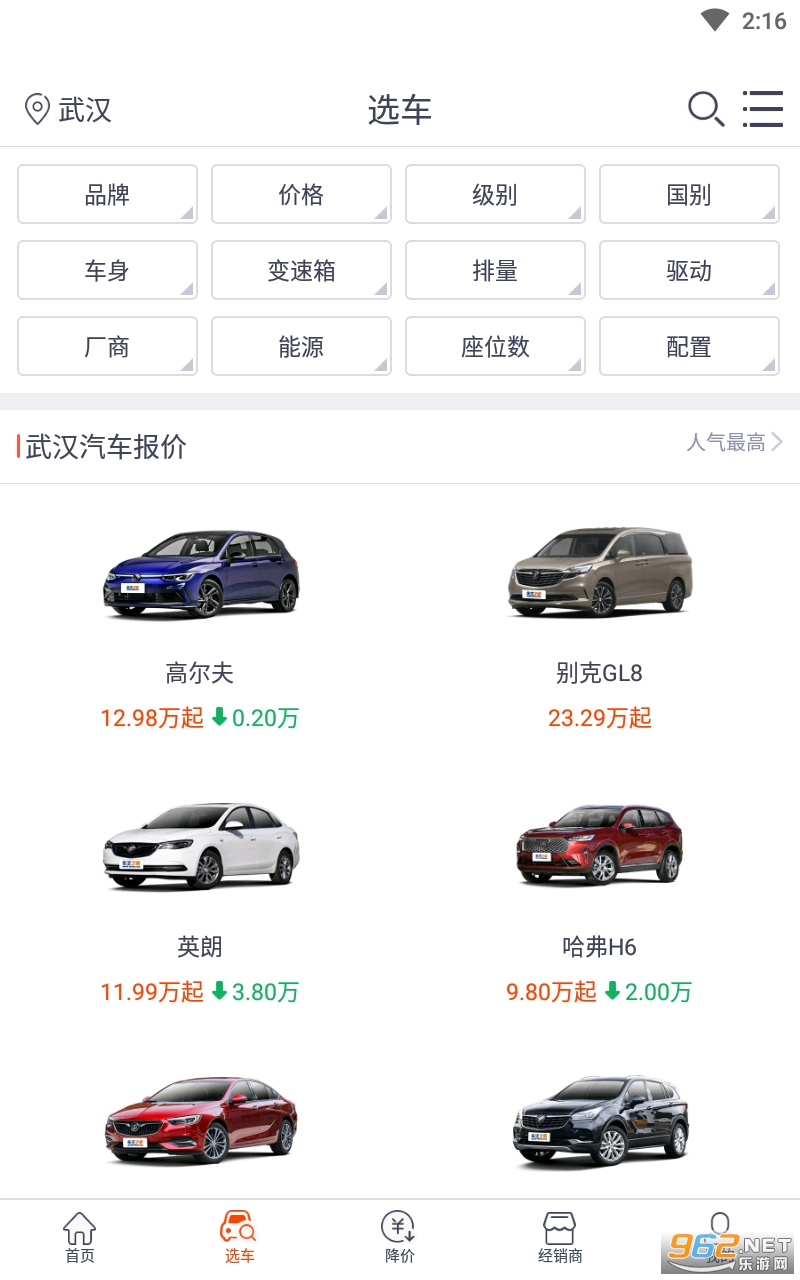Expand the 变速箱 filter
This screenshot has height=1280, width=800.
click(301, 270)
